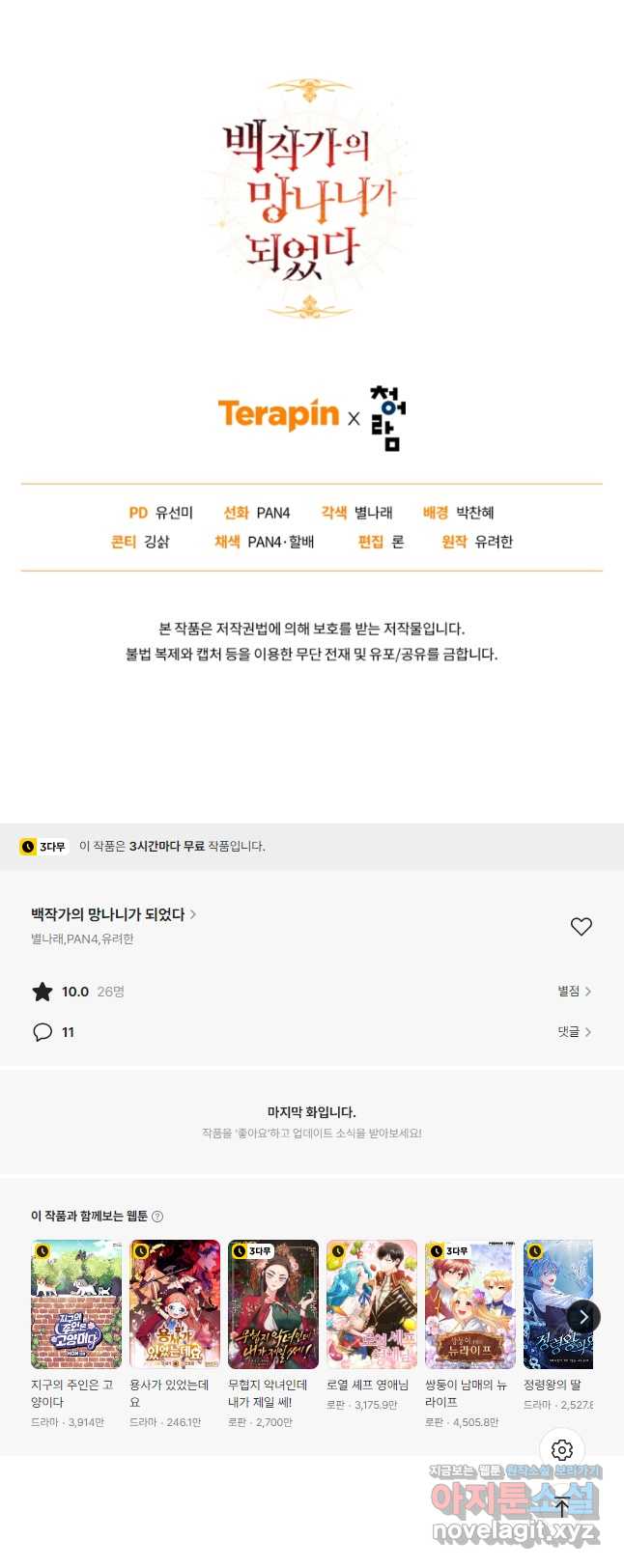Open the 별점 rating page

574,992
